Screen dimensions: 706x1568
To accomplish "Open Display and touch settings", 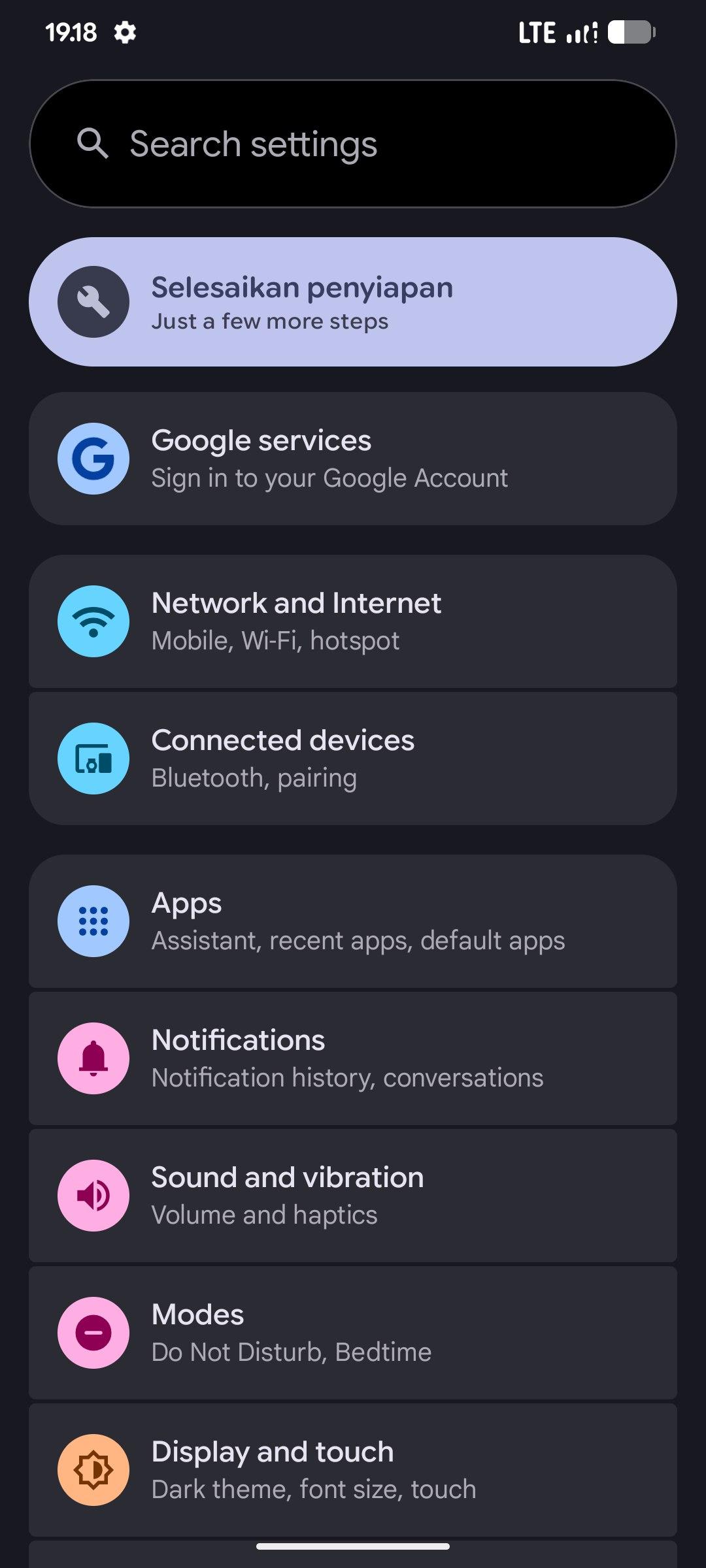I will [353, 1470].
